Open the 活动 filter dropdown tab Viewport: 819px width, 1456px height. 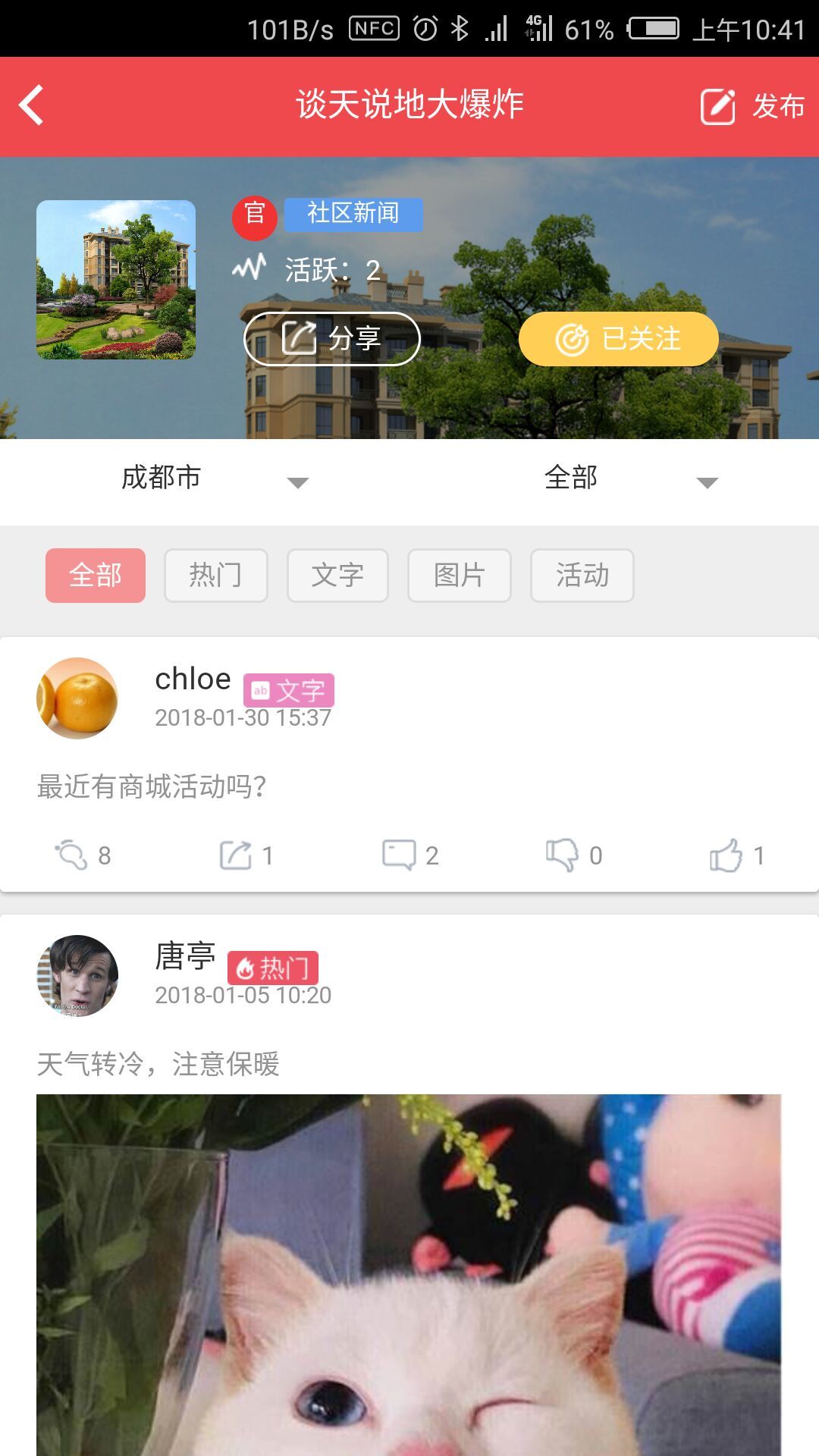[x=581, y=576]
